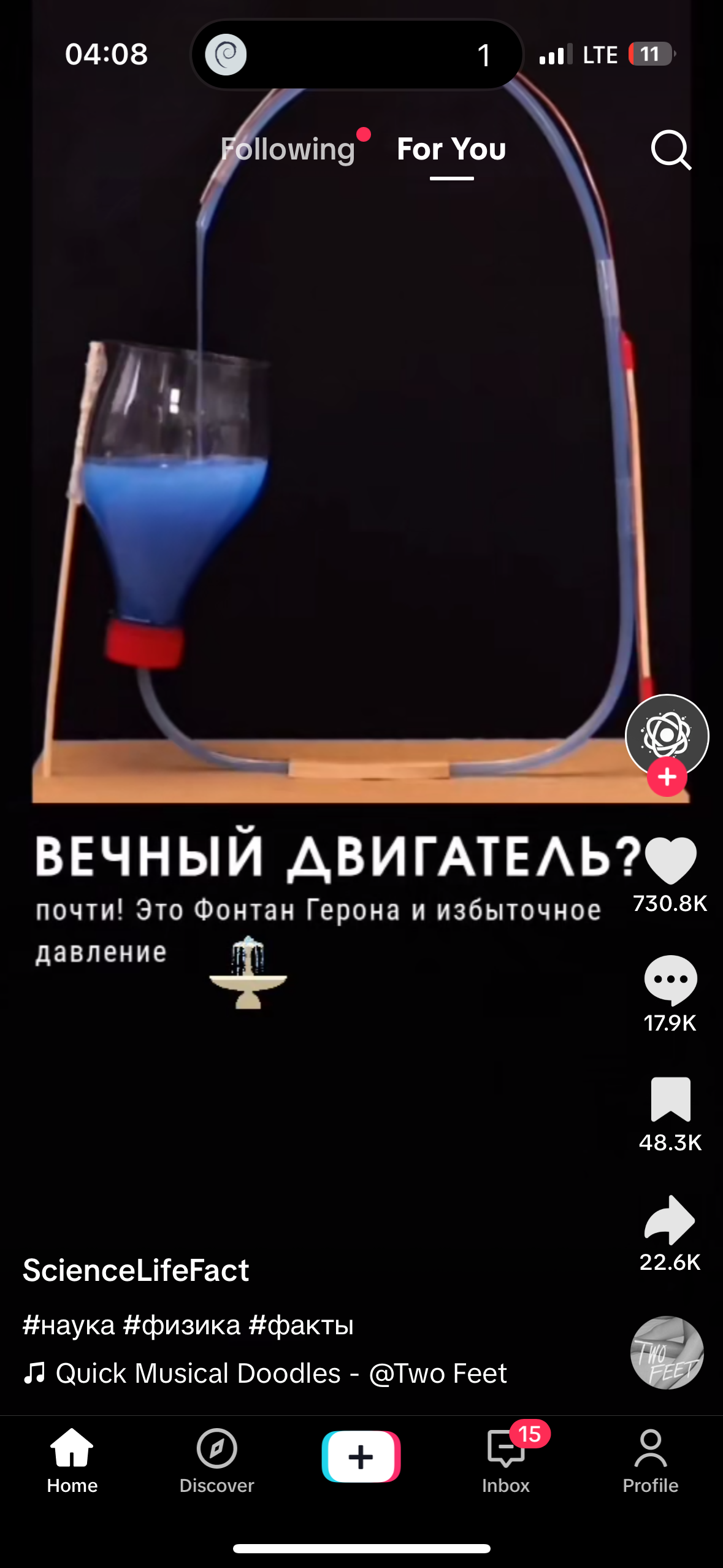
Task: Open the spinning Two Feet sound disc
Action: pos(667,1352)
